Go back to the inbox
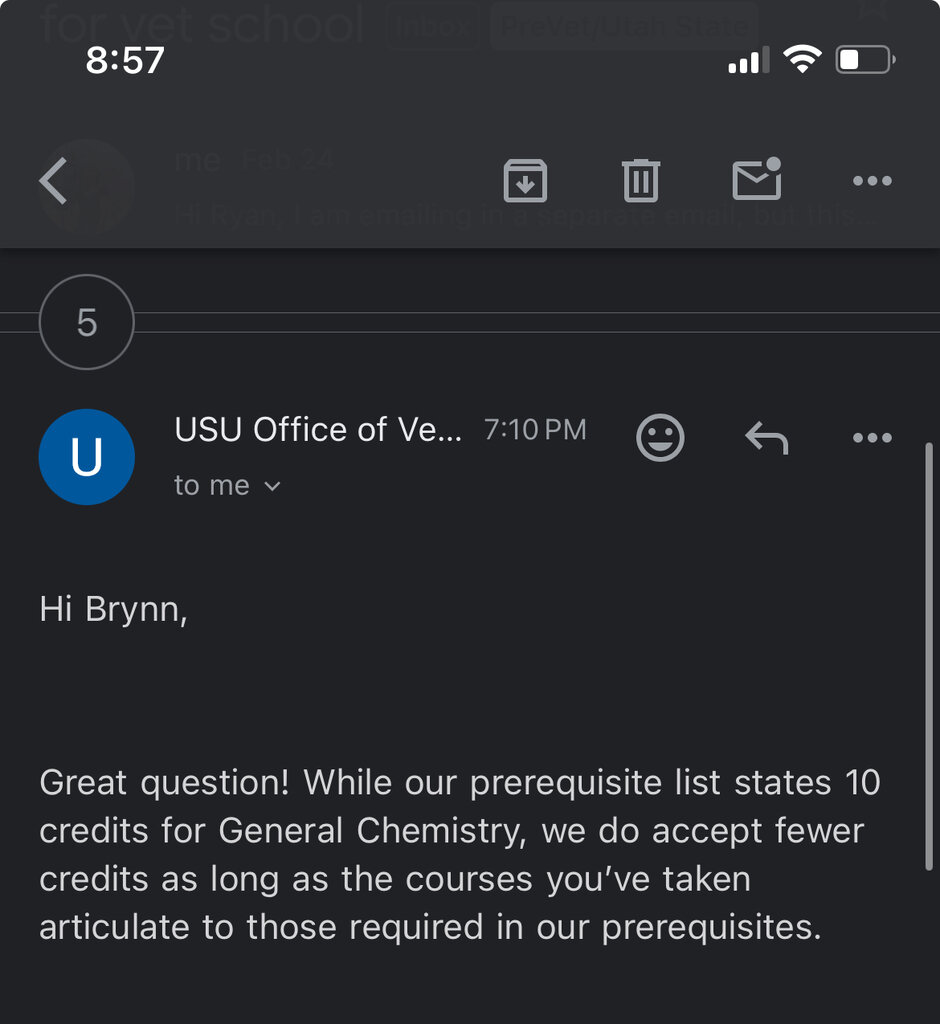This screenshot has width=940, height=1024. click(53, 182)
